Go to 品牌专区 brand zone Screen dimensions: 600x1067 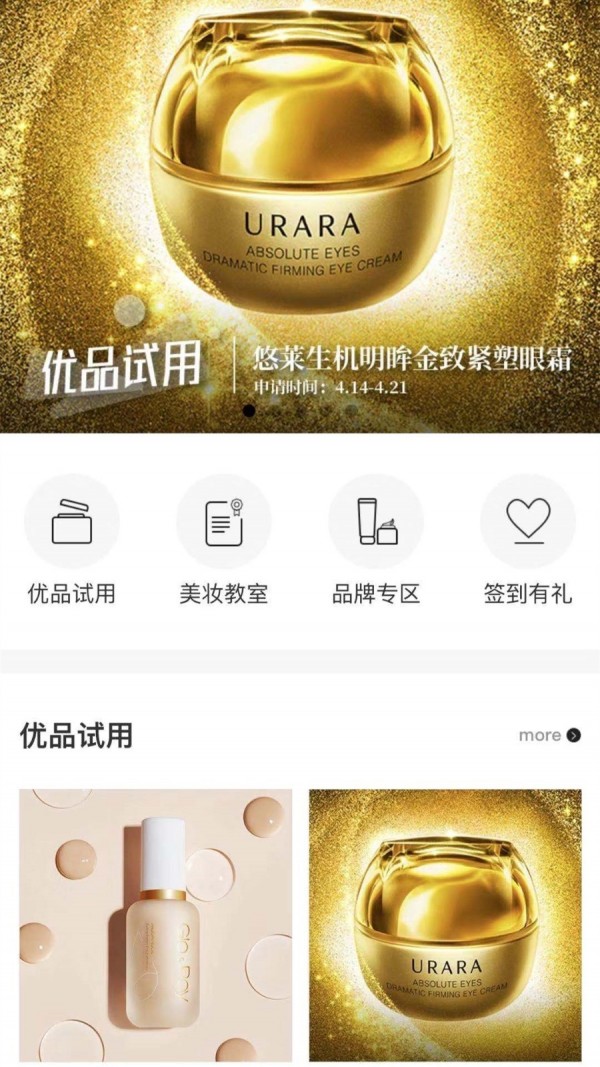(x=376, y=522)
